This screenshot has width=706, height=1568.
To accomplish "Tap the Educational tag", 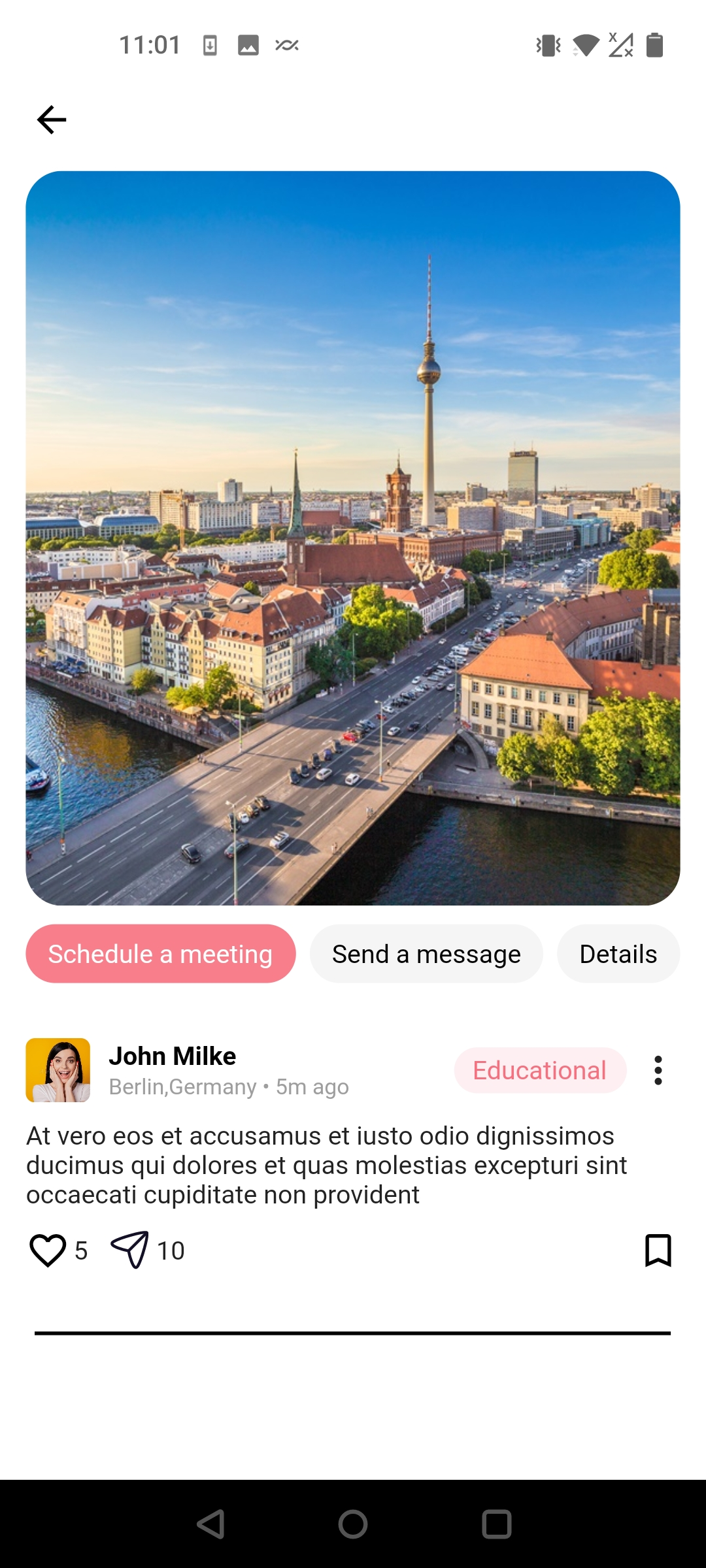I will [x=540, y=1070].
